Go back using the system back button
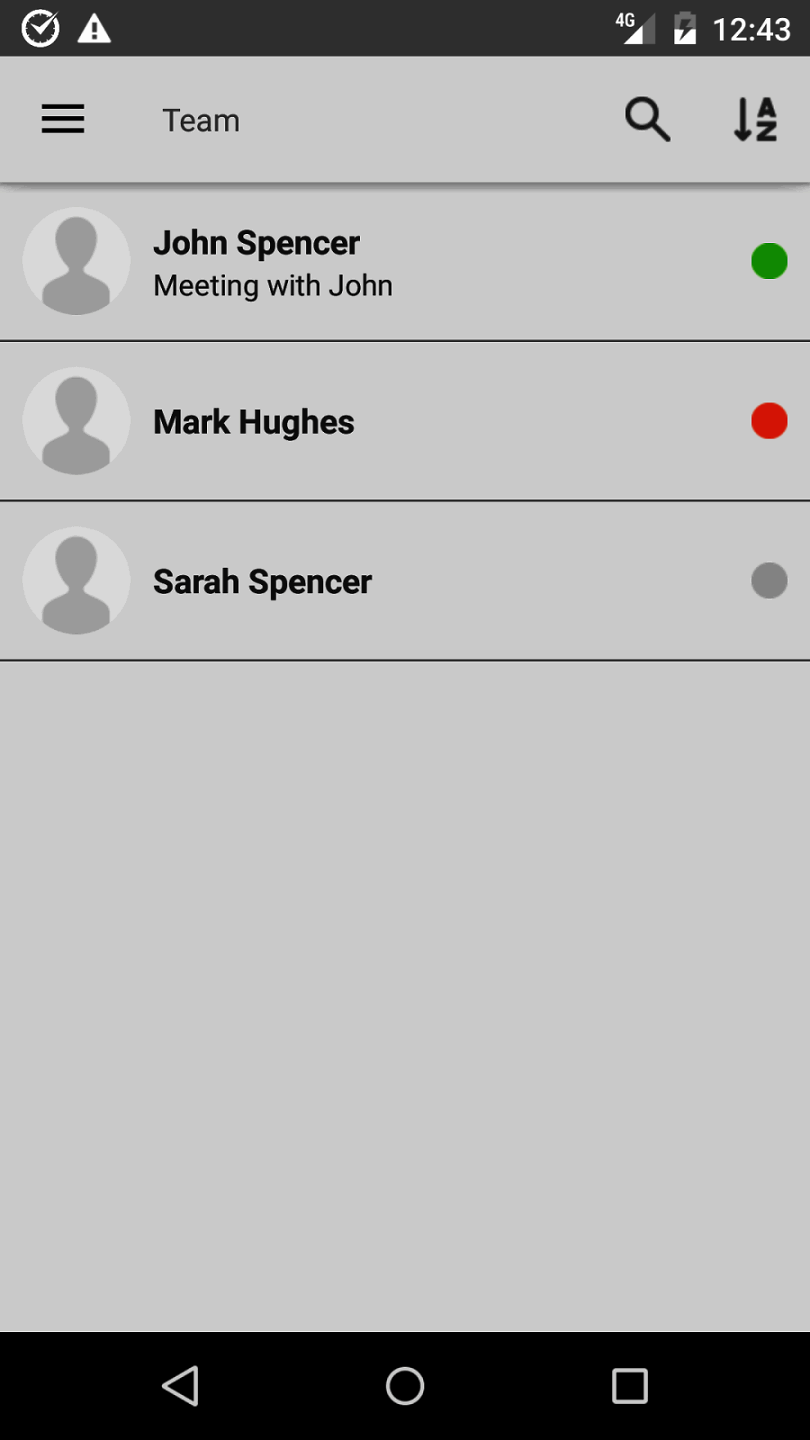Screen dimensions: 810x1440 [181, 1386]
